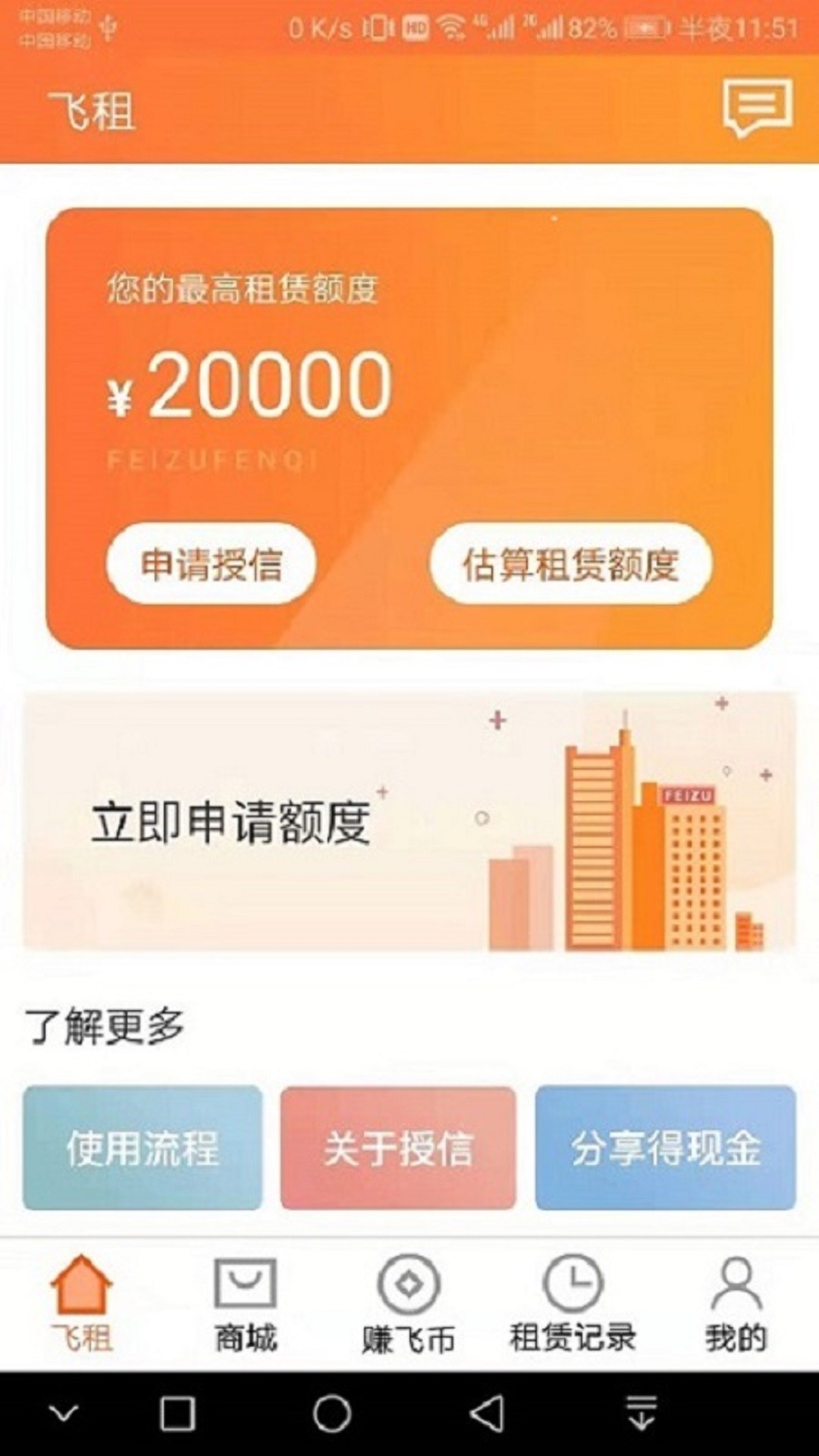Tap 估算租赁额度 to estimate rental quota

(x=570, y=564)
